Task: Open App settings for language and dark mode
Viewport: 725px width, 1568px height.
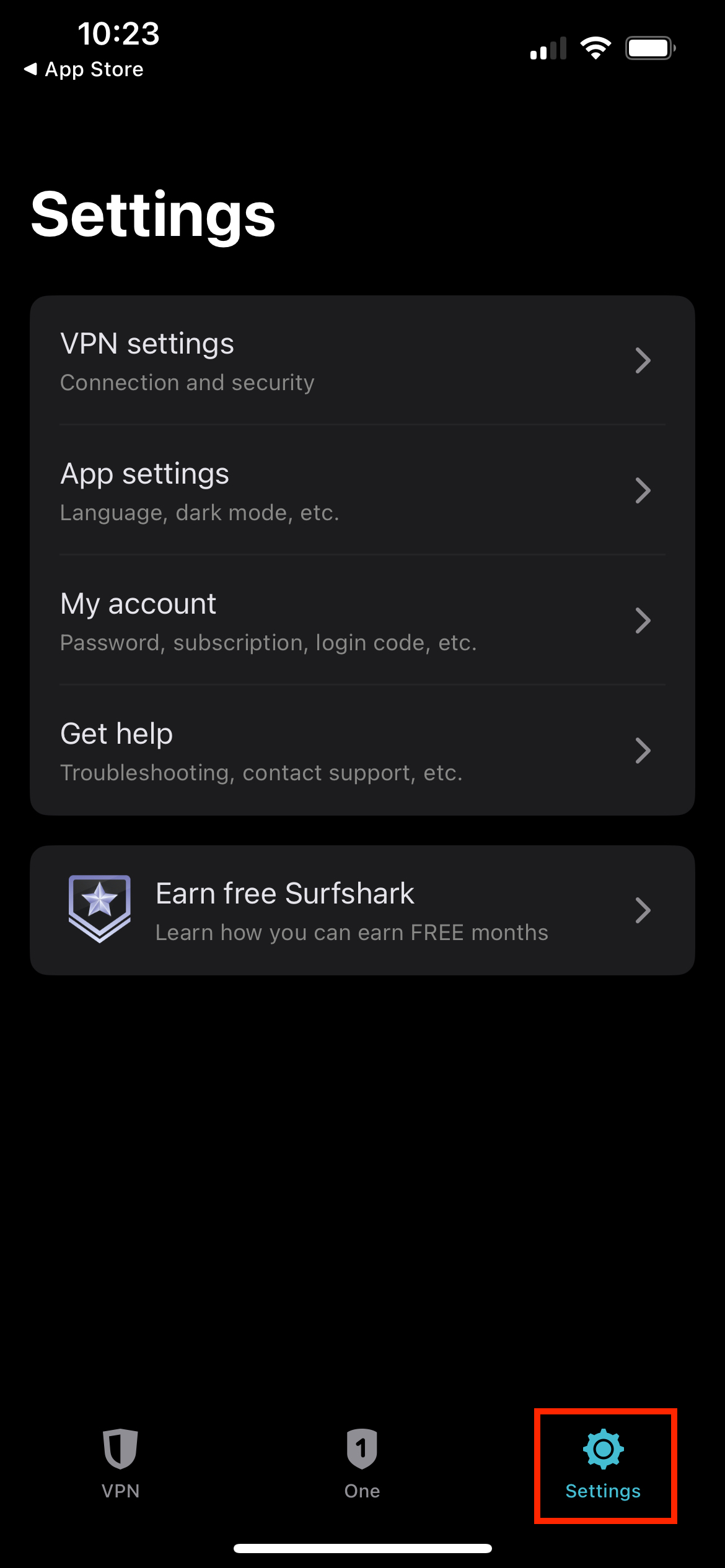Action: [x=362, y=490]
